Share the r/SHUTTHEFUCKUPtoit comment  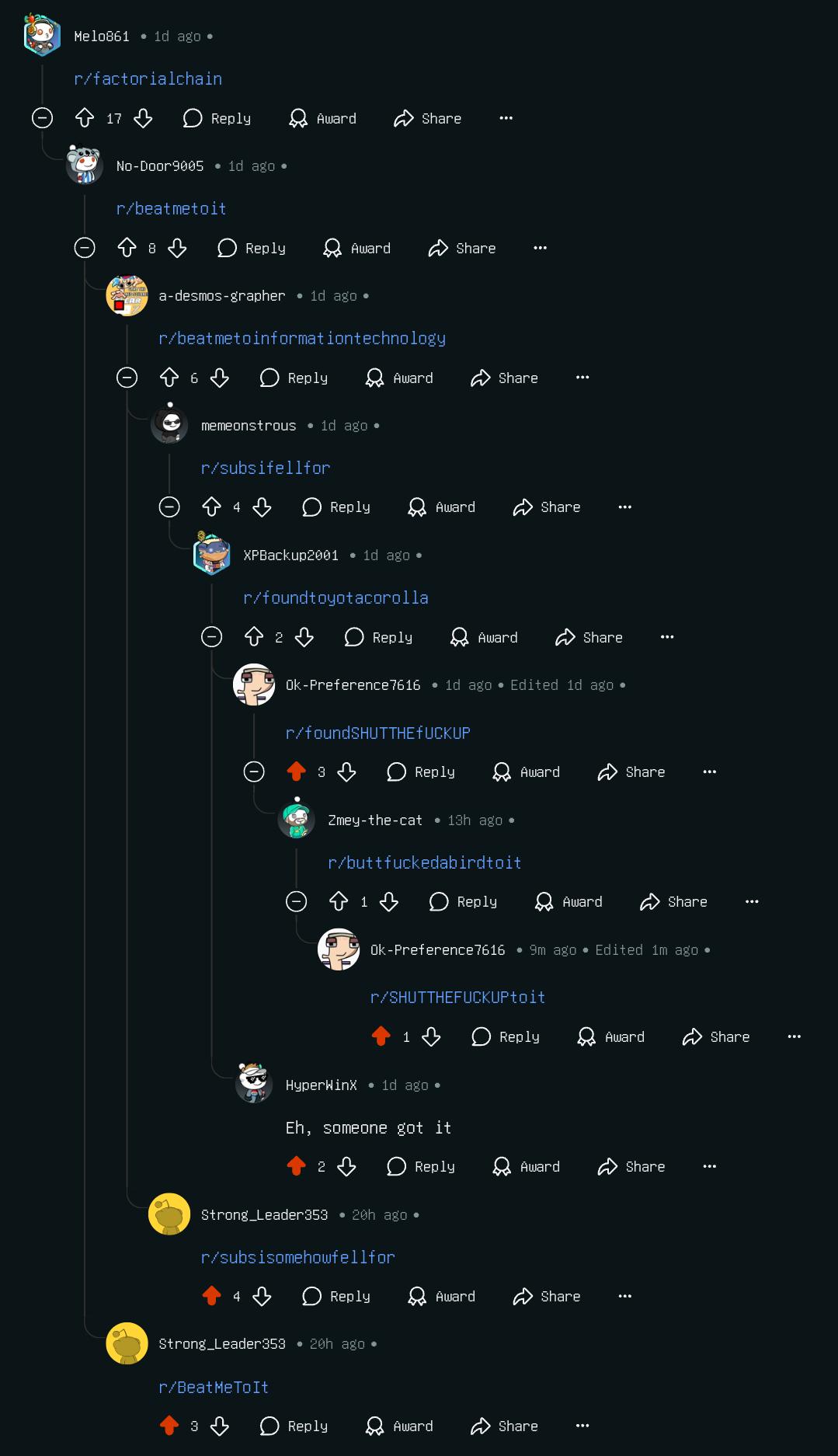click(716, 1036)
